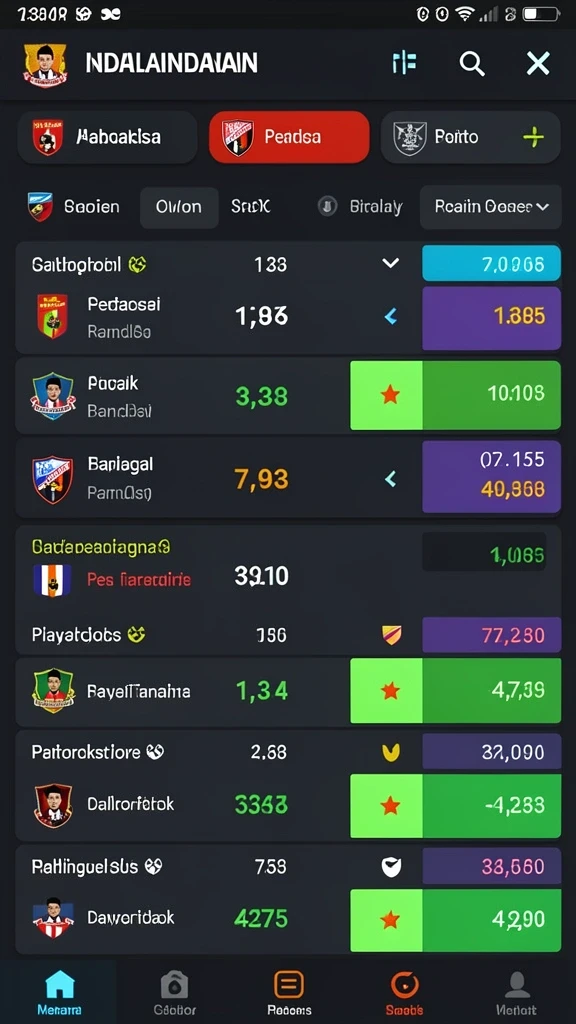Open the Barlagal row
This screenshot has width=576, height=1024.
point(288,479)
